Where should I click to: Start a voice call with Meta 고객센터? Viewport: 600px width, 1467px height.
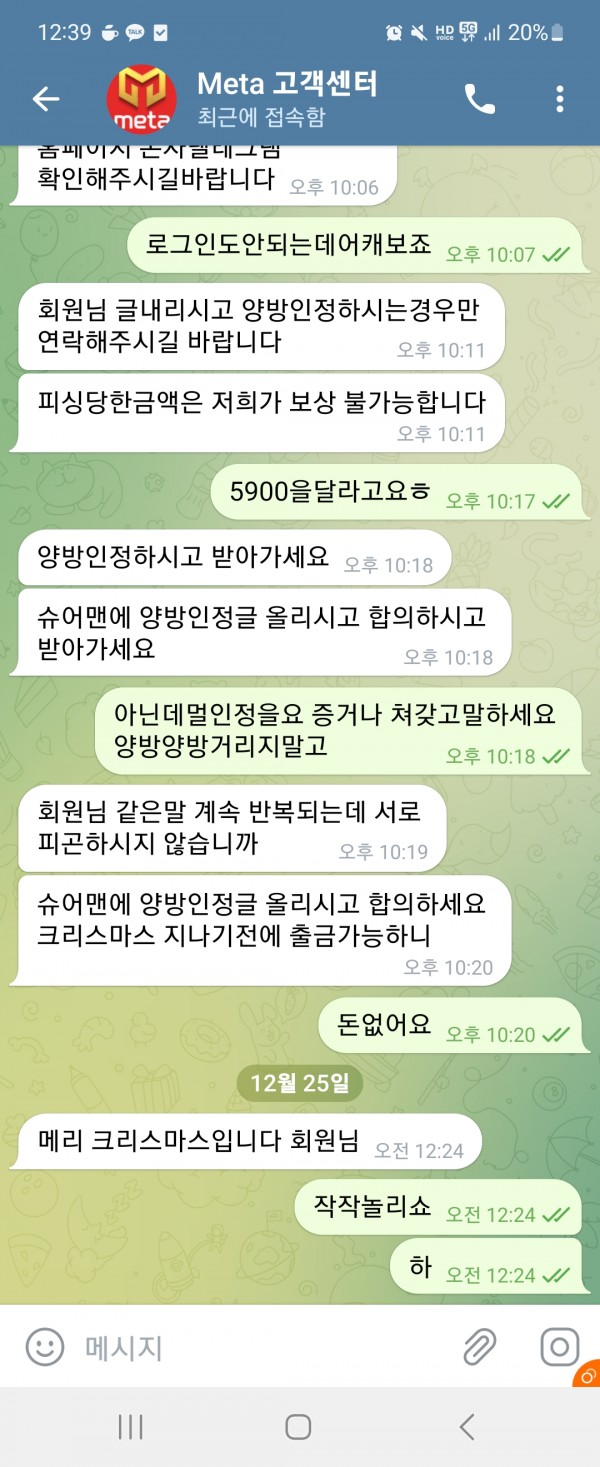[x=479, y=98]
